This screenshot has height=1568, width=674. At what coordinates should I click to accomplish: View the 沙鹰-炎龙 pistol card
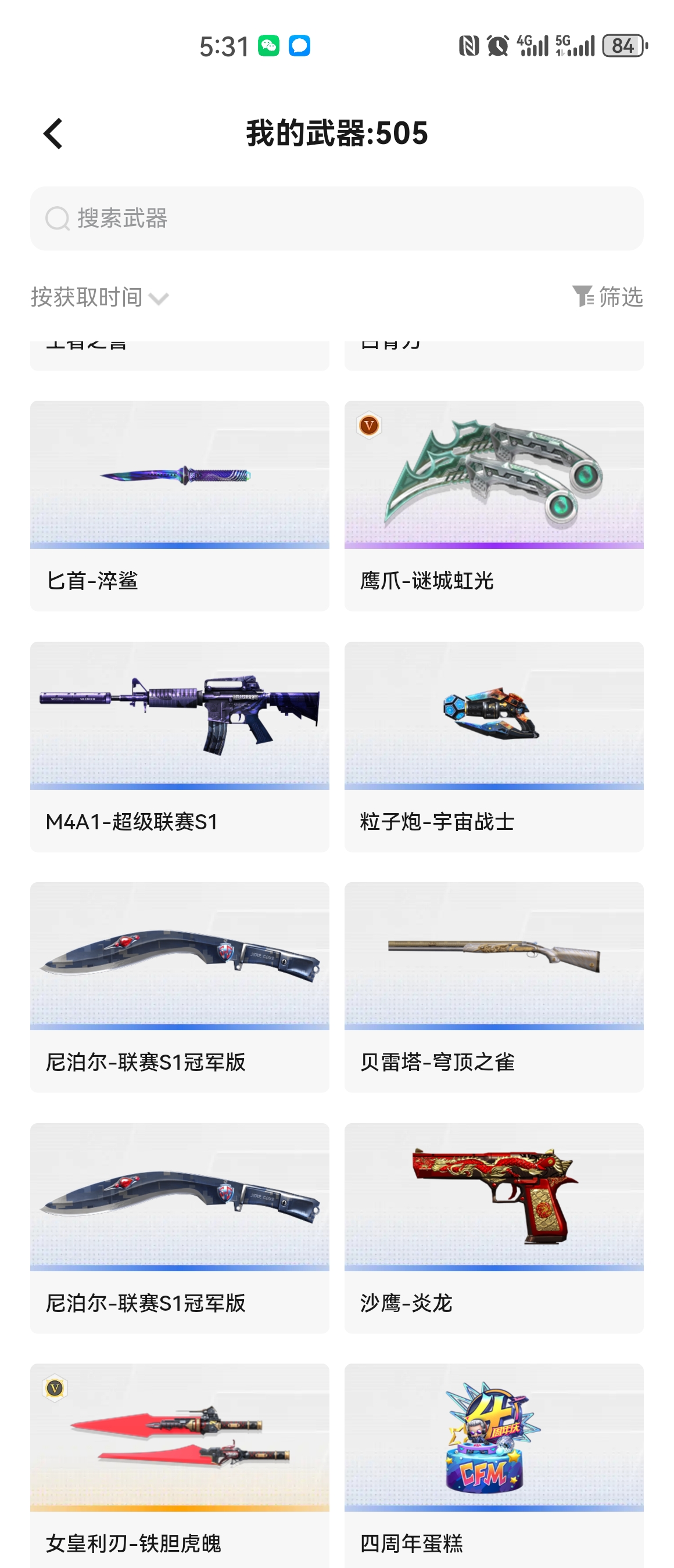494,1228
